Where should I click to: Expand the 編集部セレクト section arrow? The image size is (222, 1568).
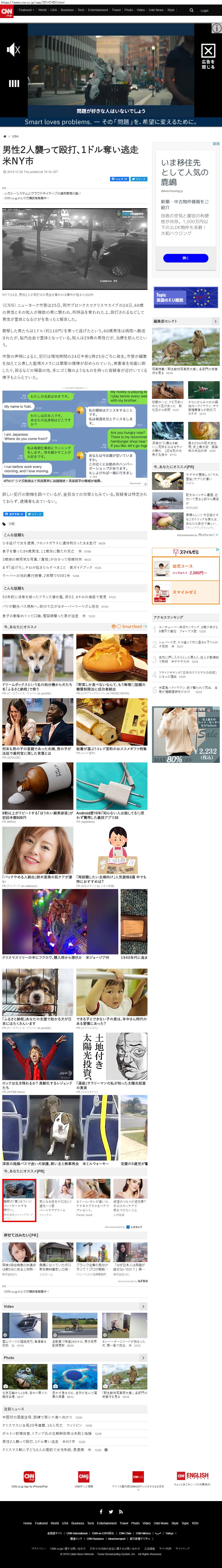(x=215, y=321)
